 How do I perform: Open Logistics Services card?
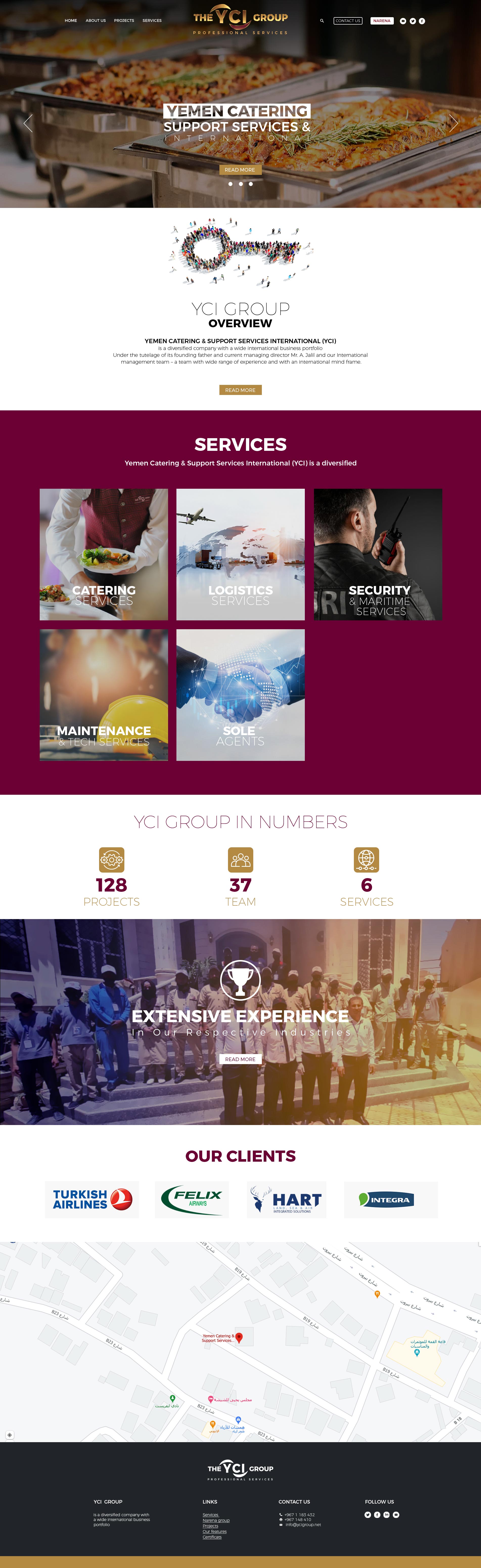(241, 554)
